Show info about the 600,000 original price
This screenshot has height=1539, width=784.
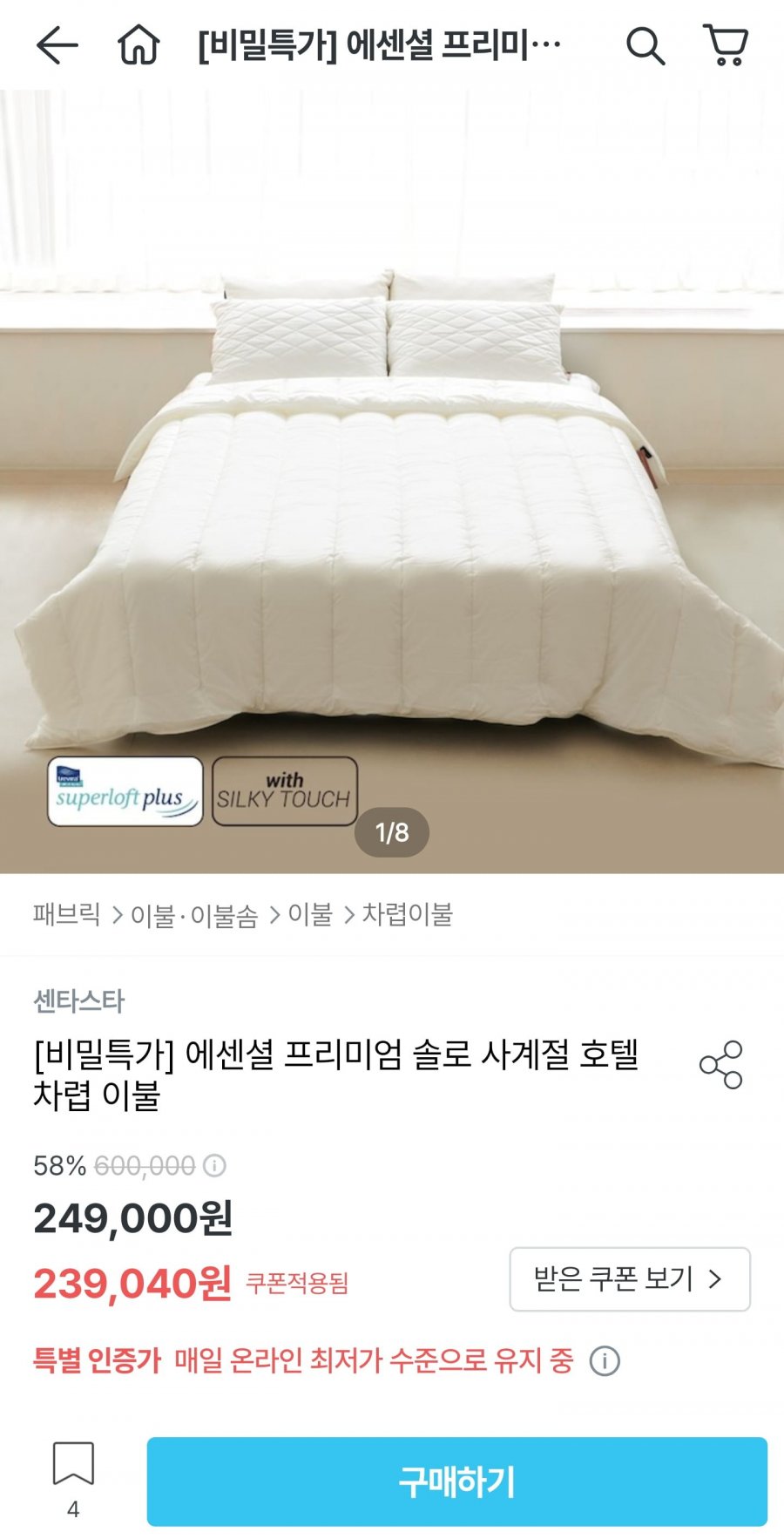[214, 1165]
